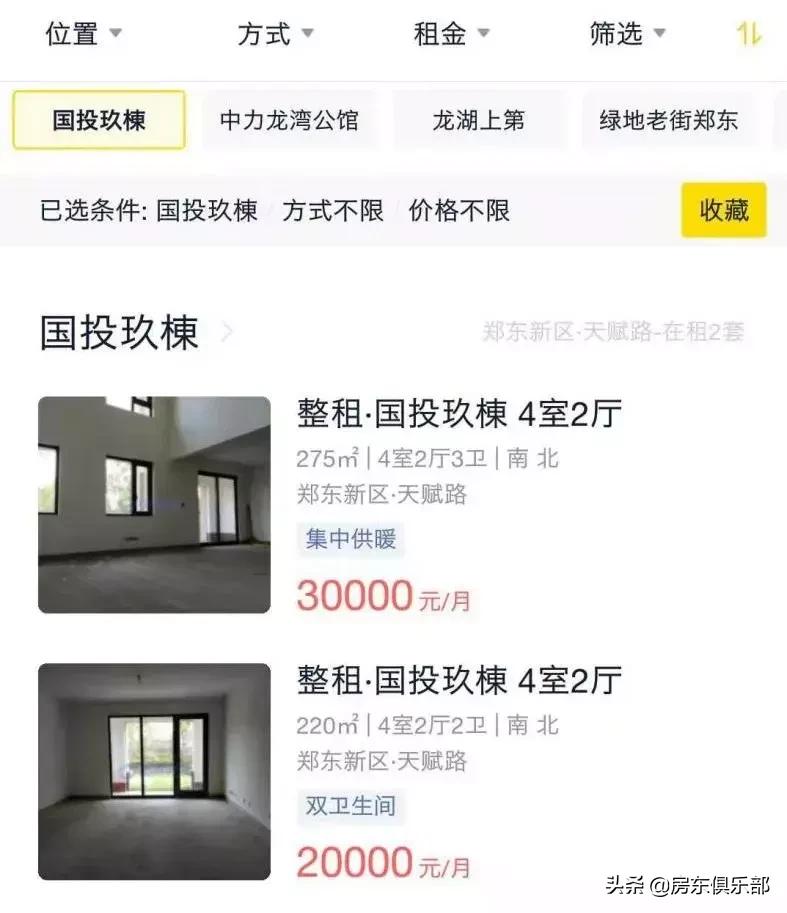Viewport: 787px width, 913px height.
Task: Click the 双卫生间 bathroom tag
Action: [348, 807]
